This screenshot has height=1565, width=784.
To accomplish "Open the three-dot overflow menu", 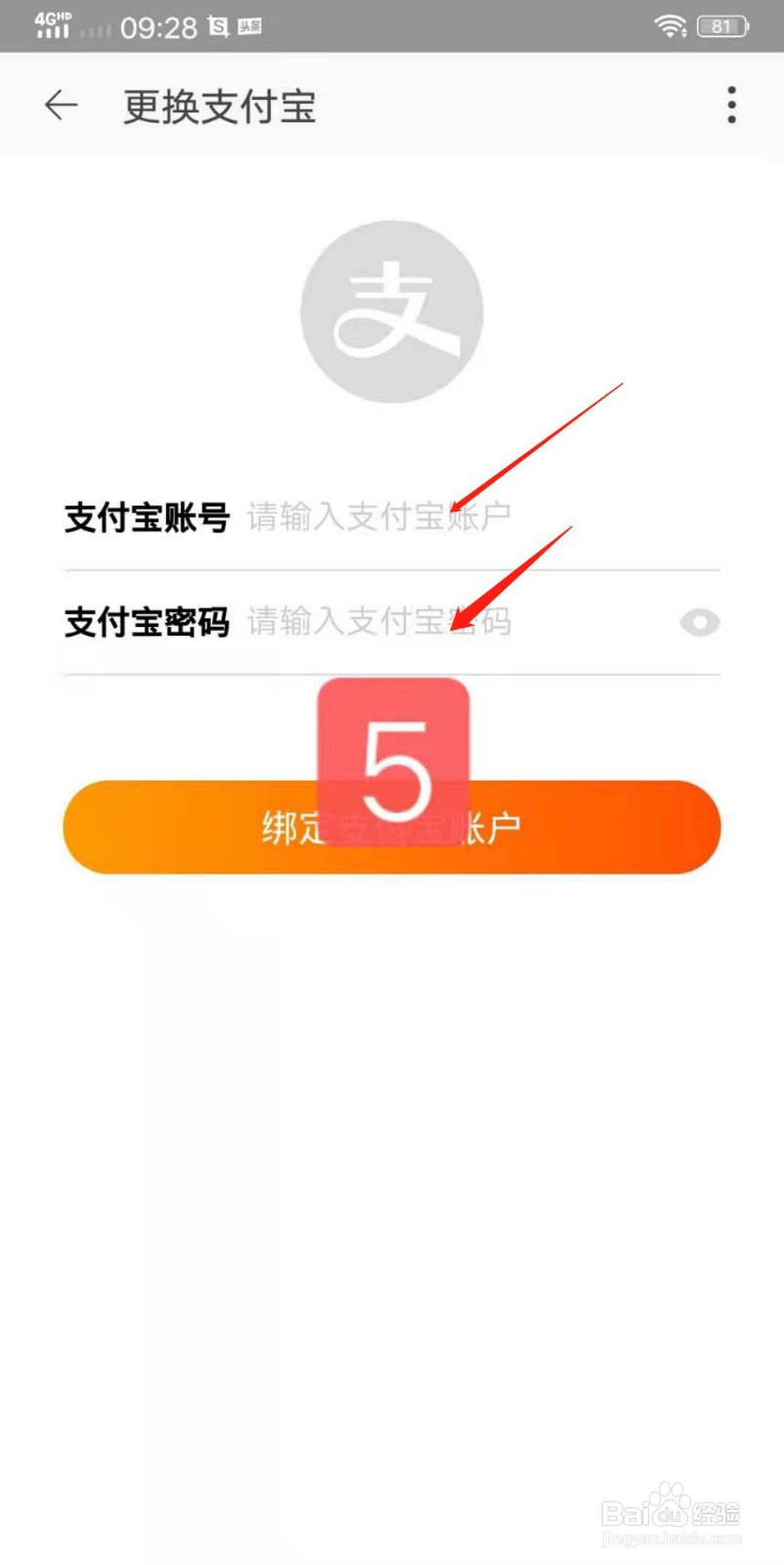I will [x=731, y=105].
